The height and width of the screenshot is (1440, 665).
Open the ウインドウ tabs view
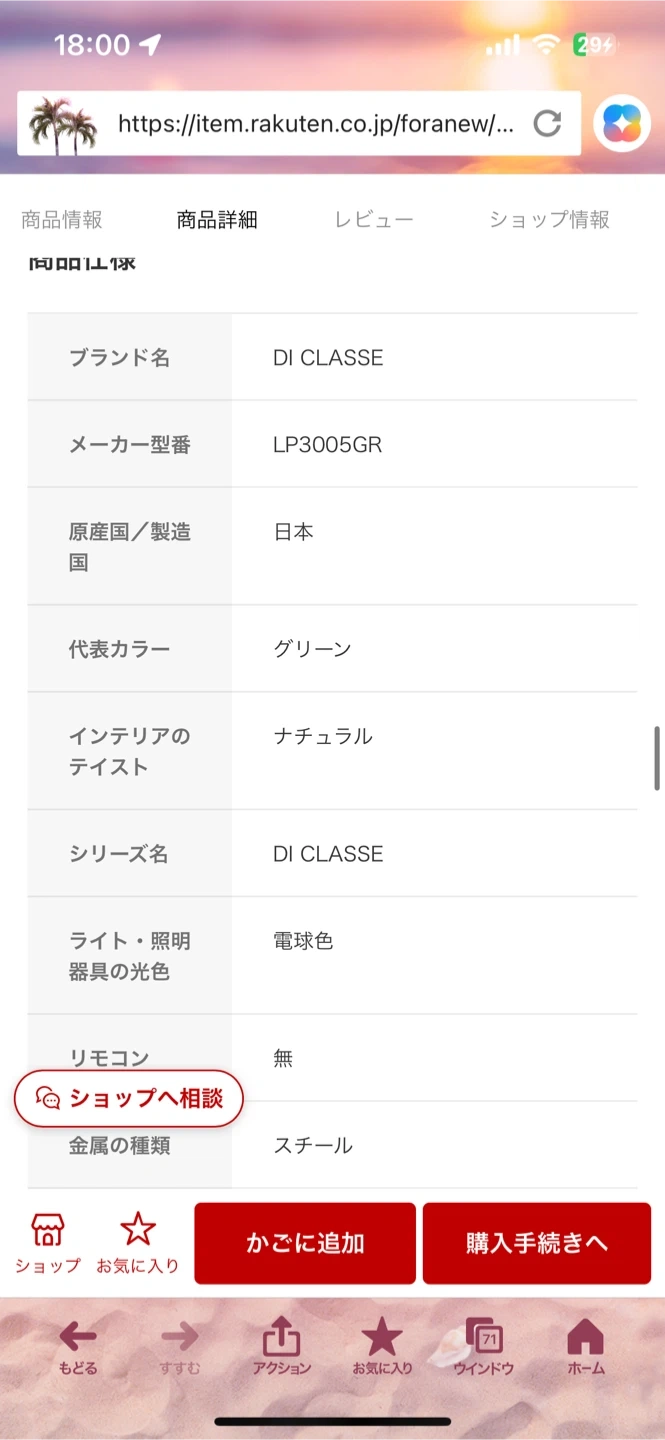[x=484, y=1347]
